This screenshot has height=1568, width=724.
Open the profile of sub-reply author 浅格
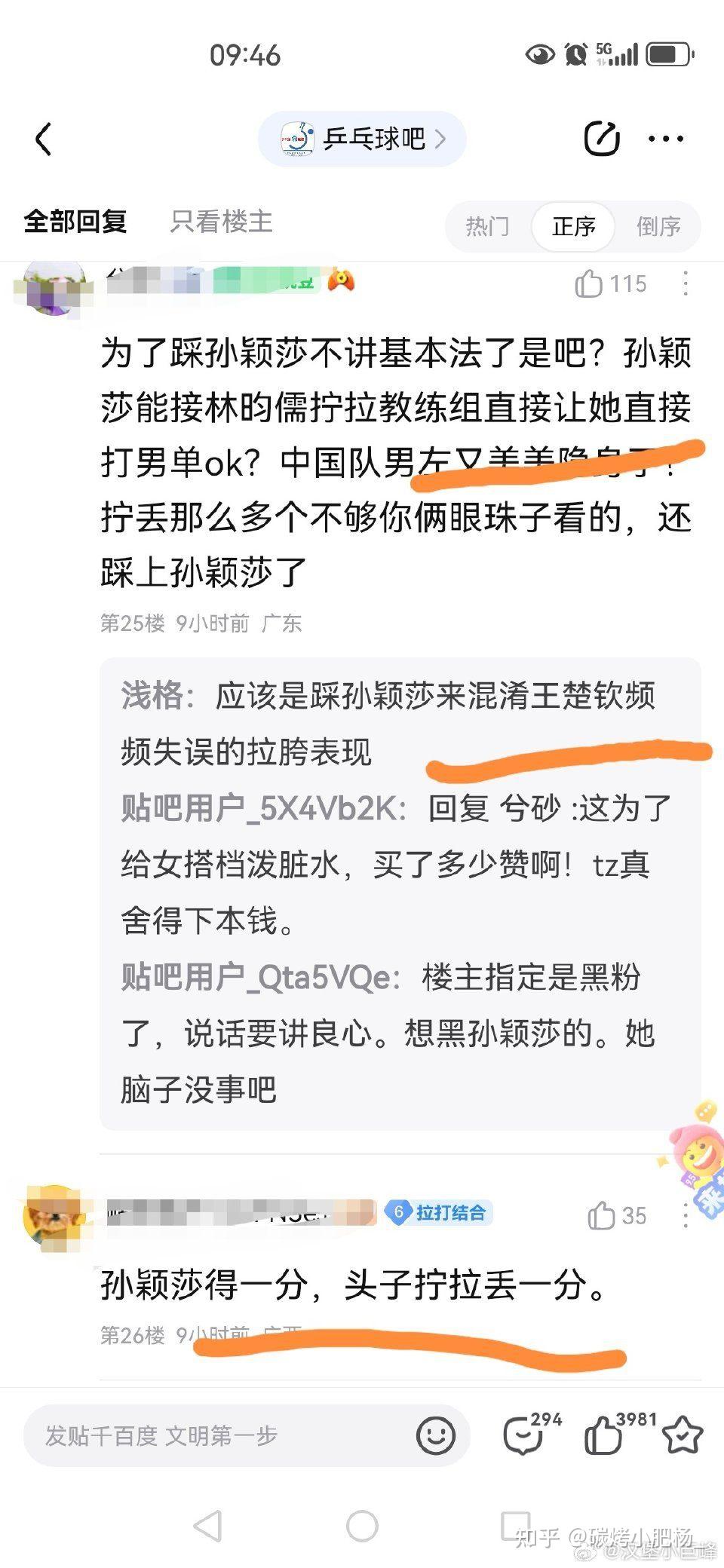click(152, 697)
